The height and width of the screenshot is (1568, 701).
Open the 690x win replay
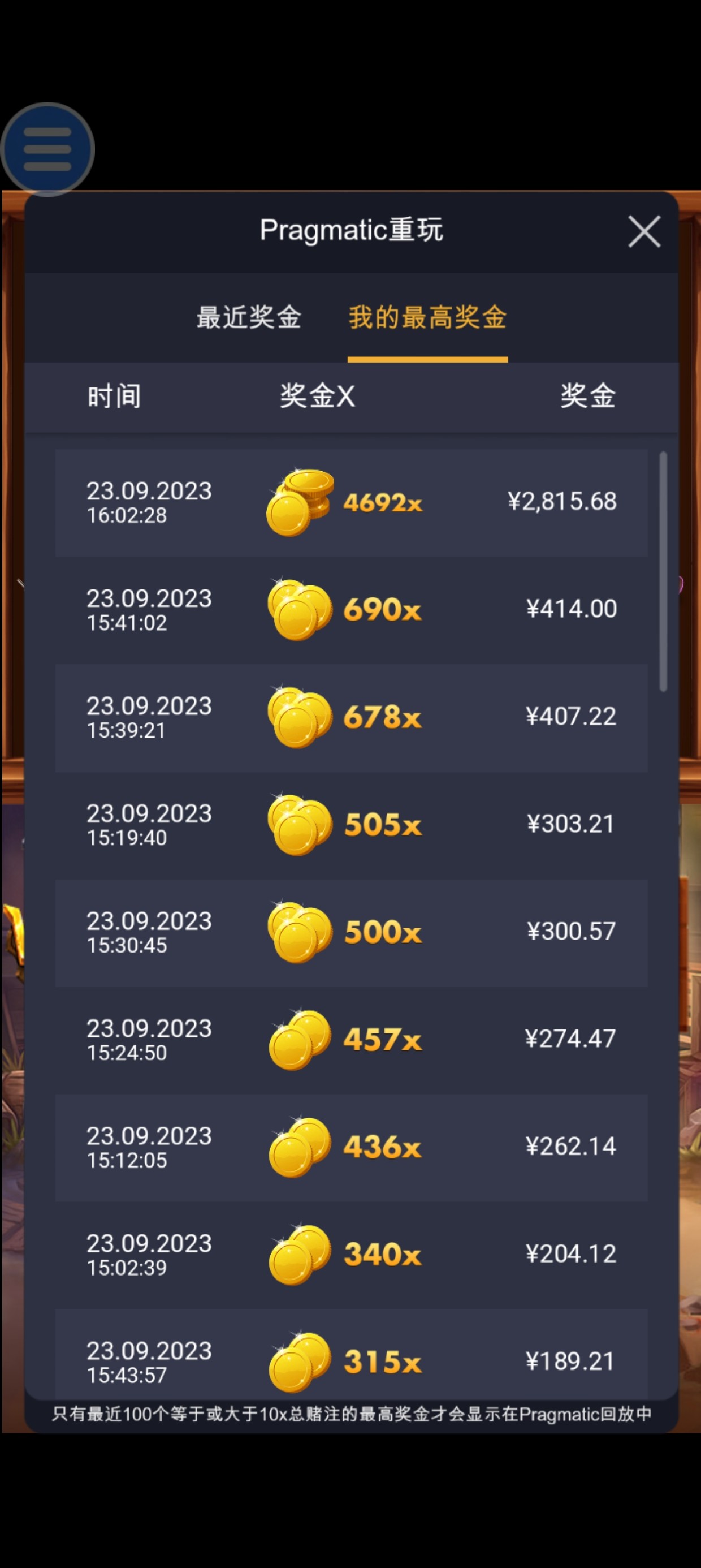(x=351, y=610)
